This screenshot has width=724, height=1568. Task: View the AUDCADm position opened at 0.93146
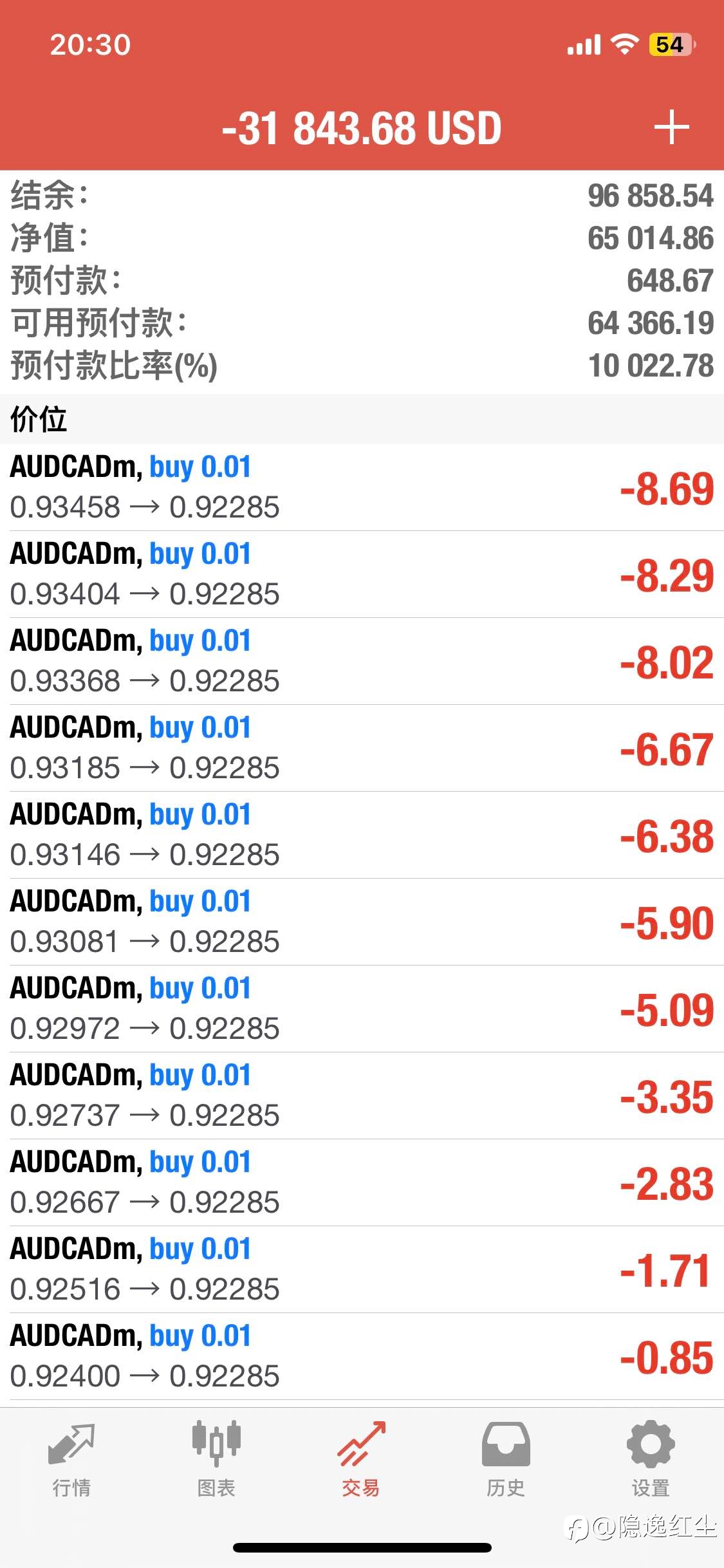coord(362,835)
